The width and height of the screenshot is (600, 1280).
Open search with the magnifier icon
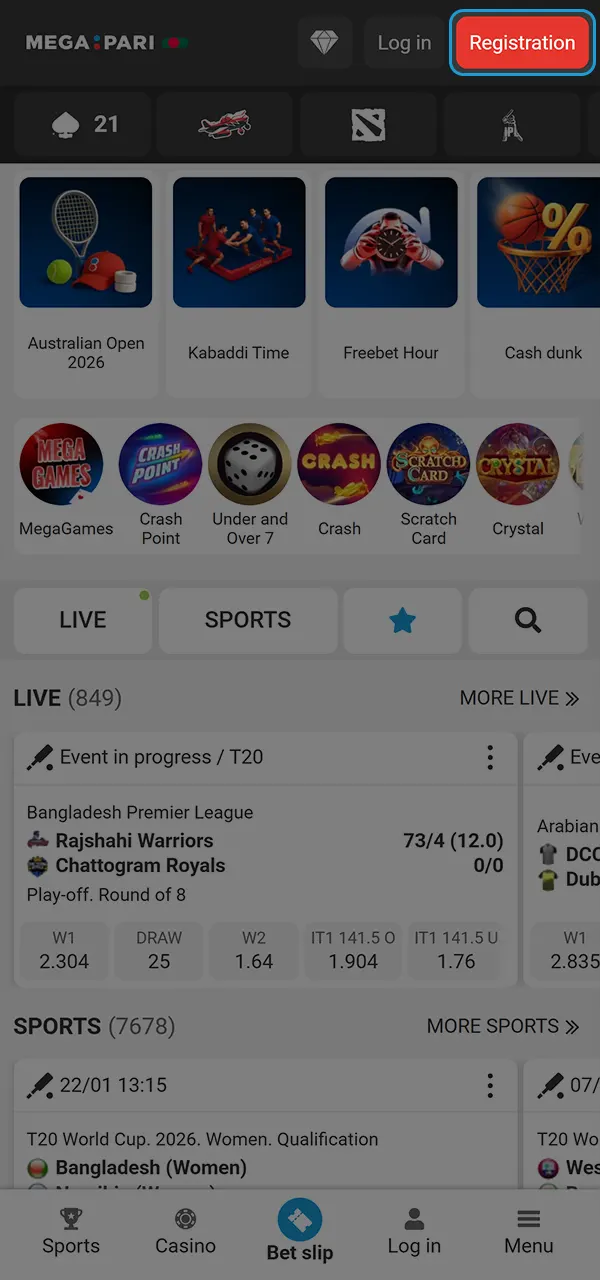(527, 621)
